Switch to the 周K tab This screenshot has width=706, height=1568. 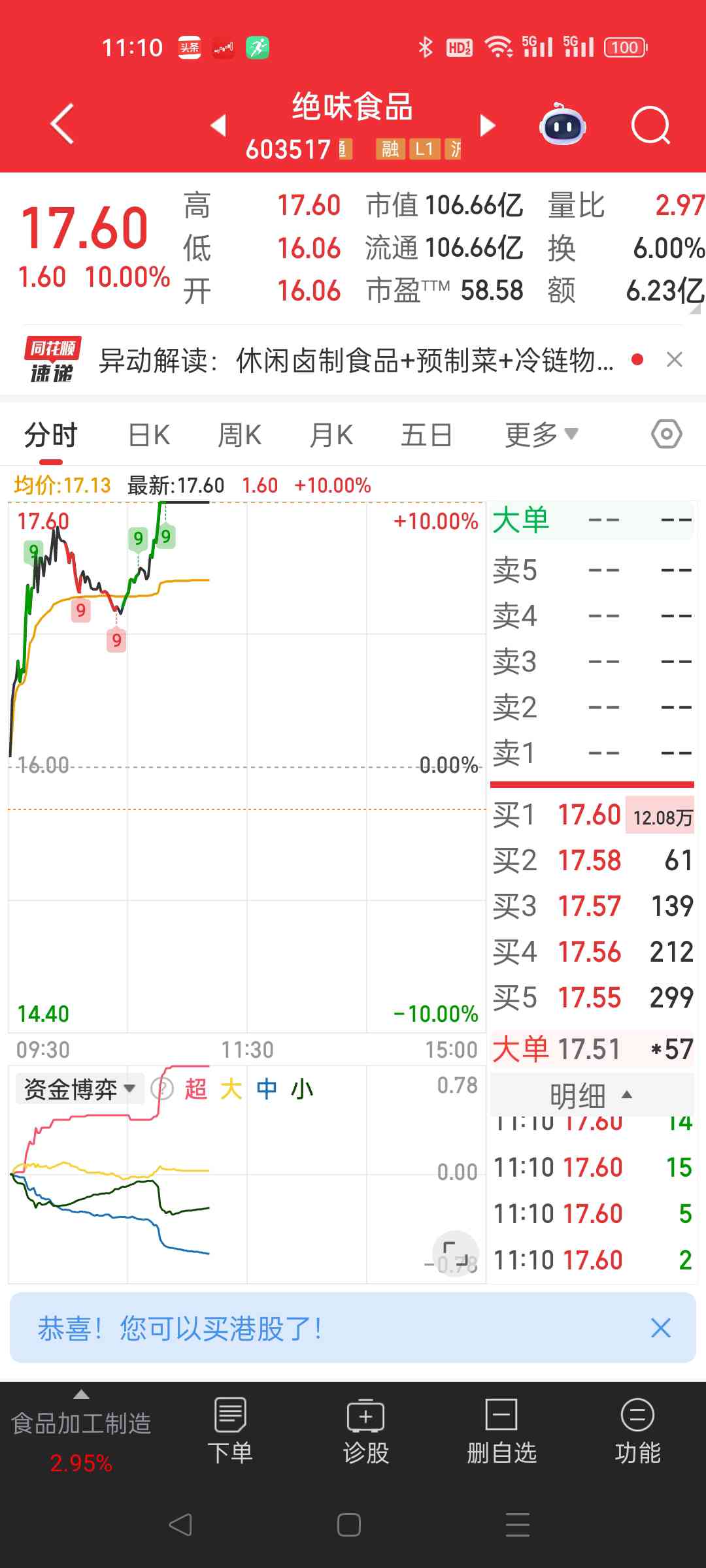(240, 434)
